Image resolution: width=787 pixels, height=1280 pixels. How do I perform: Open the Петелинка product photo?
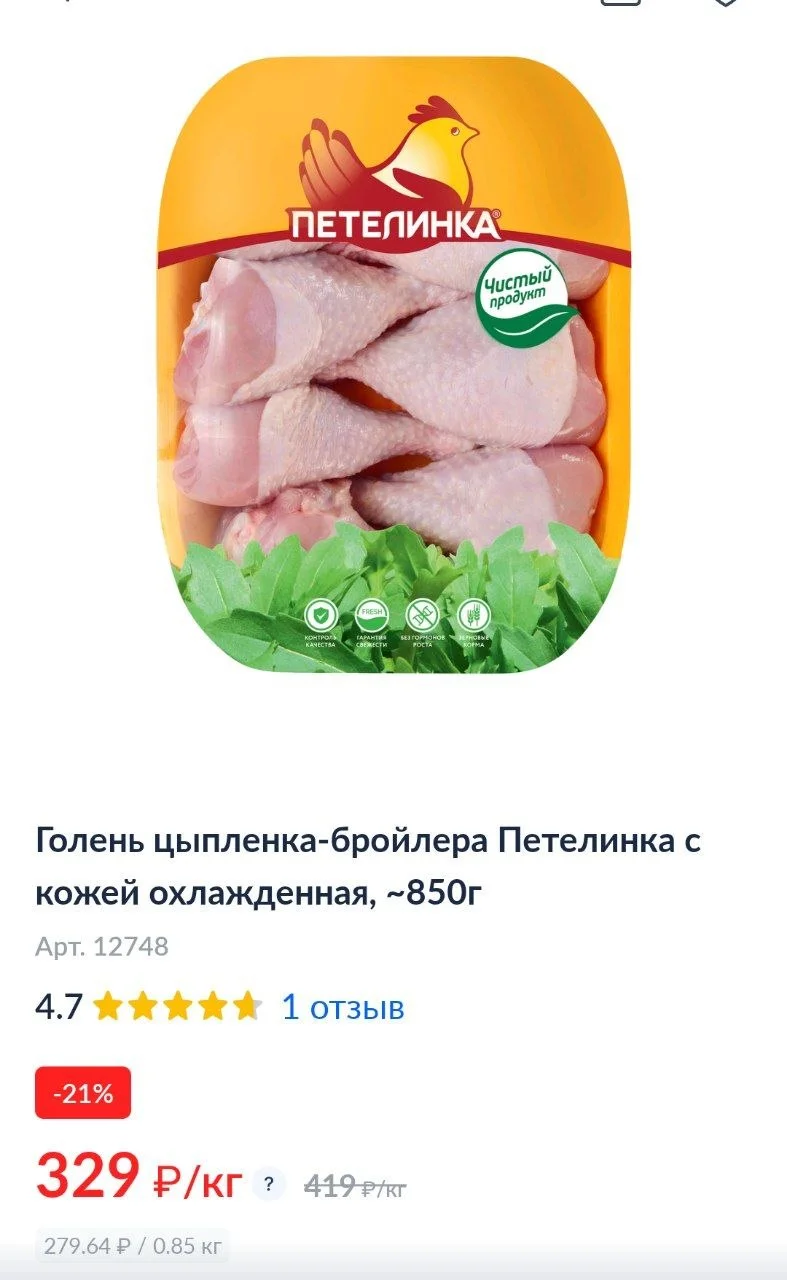coord(393,365)
